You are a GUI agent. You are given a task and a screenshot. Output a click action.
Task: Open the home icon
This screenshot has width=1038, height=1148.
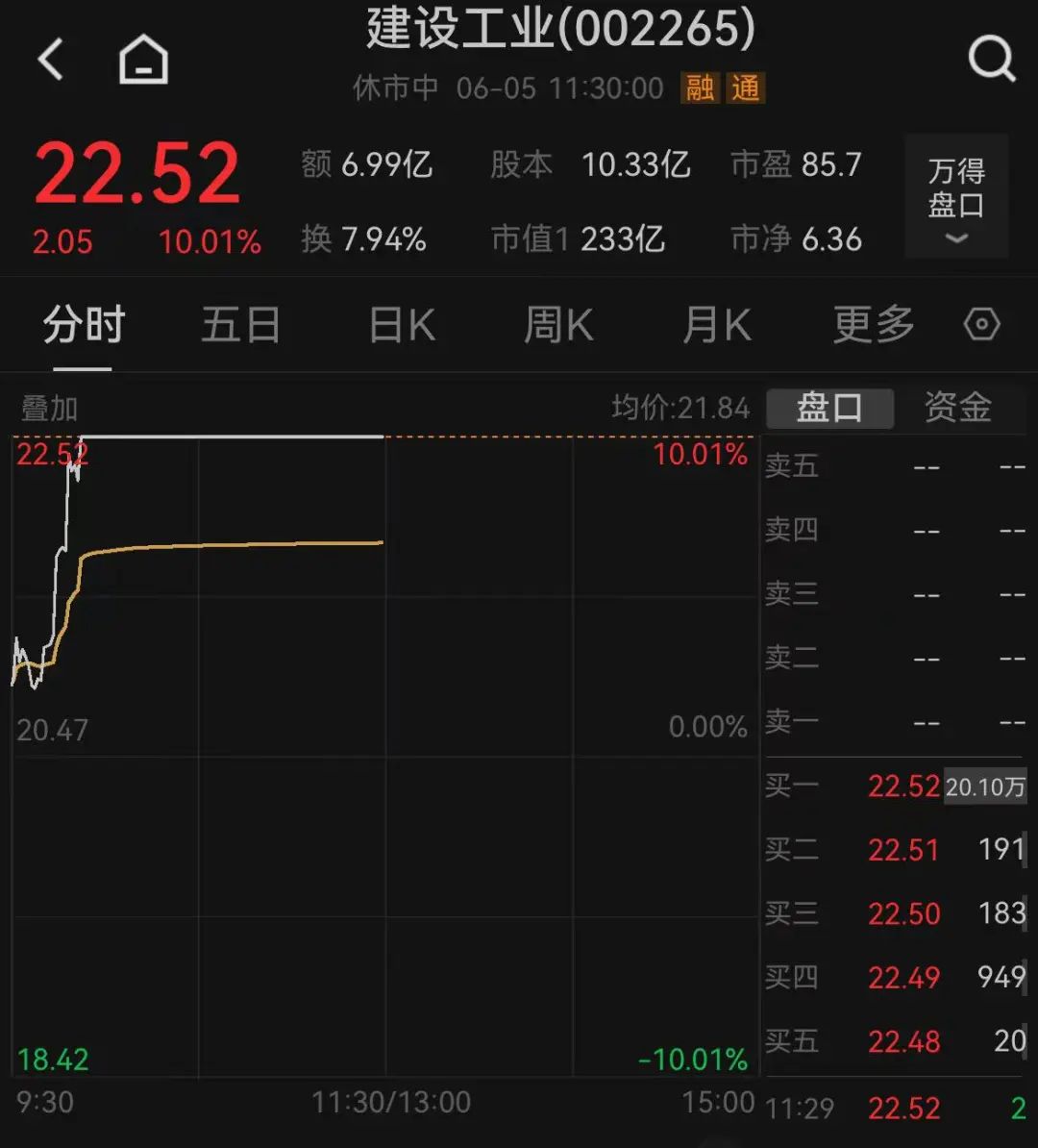144,60
